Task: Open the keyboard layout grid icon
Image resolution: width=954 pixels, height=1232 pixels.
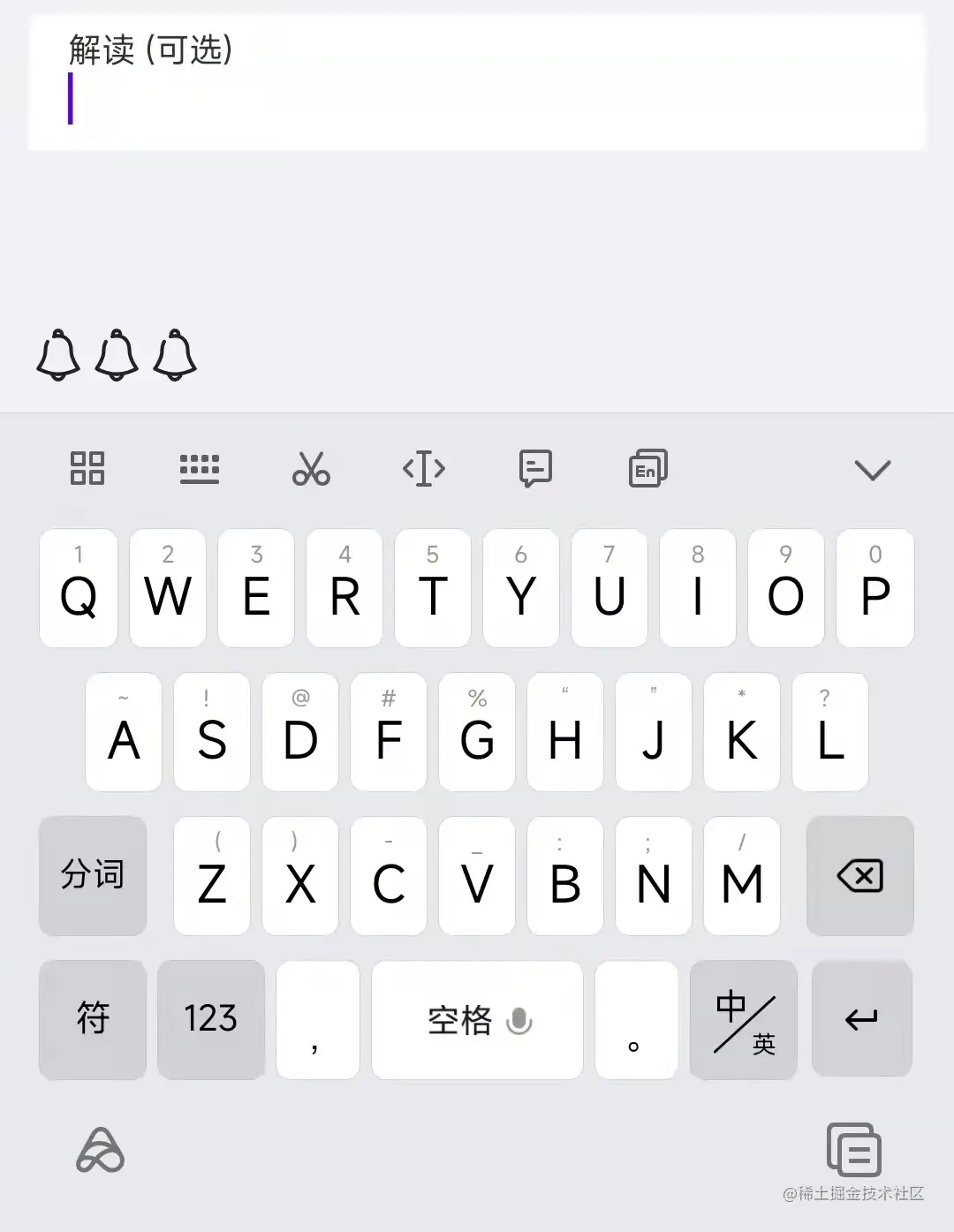Action: pos(87,468)
